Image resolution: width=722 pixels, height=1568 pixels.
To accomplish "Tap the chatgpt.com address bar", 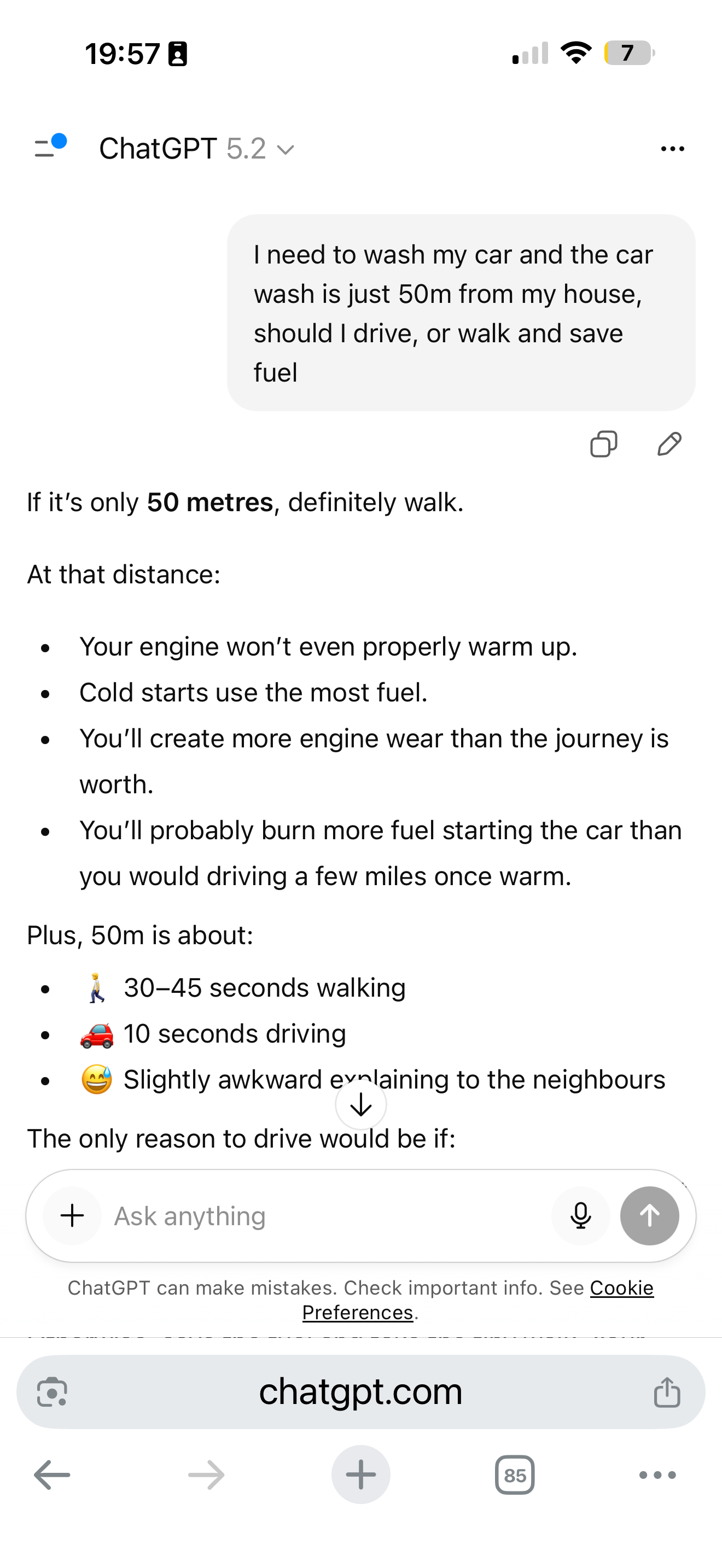I will point(360,1391).
